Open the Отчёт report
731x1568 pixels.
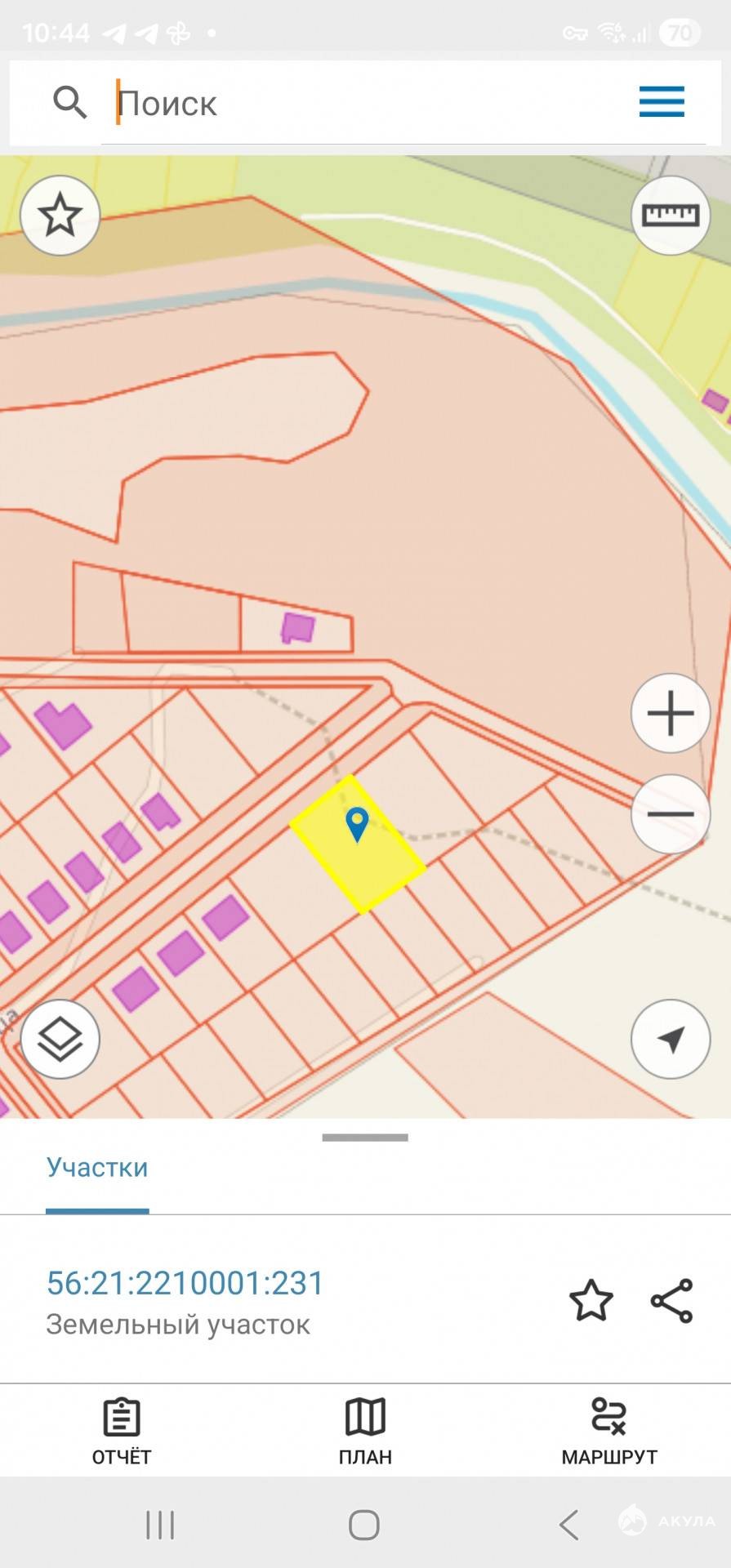[122, 1432]
